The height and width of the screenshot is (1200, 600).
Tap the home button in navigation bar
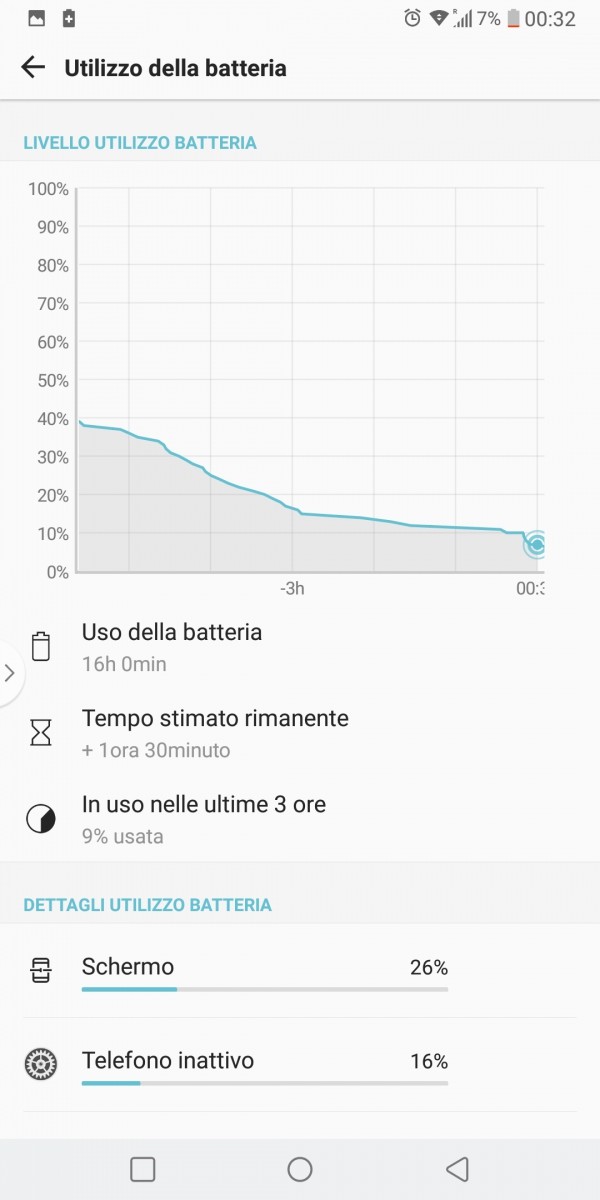click(300, 1169)
